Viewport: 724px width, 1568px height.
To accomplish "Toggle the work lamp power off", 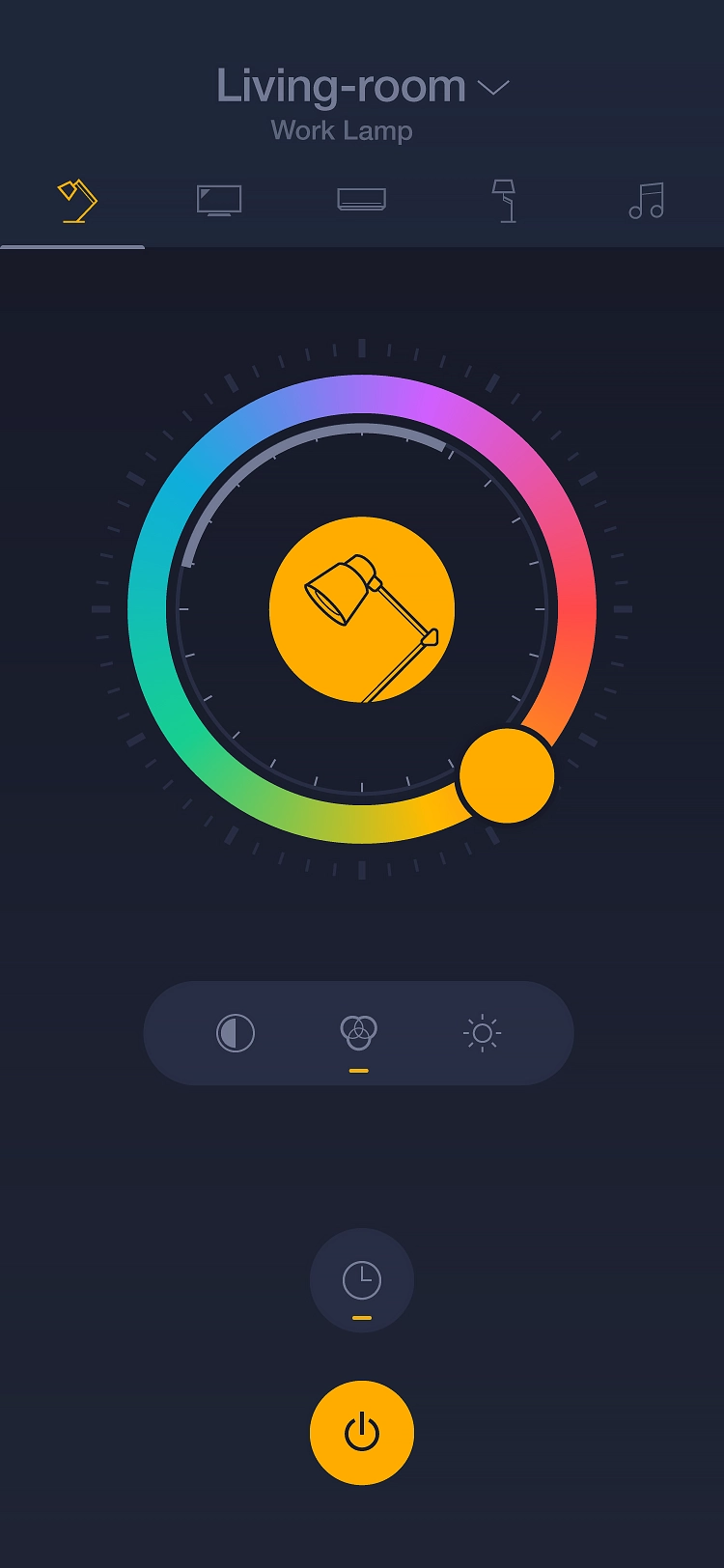I will click(x=361, y=1433).
